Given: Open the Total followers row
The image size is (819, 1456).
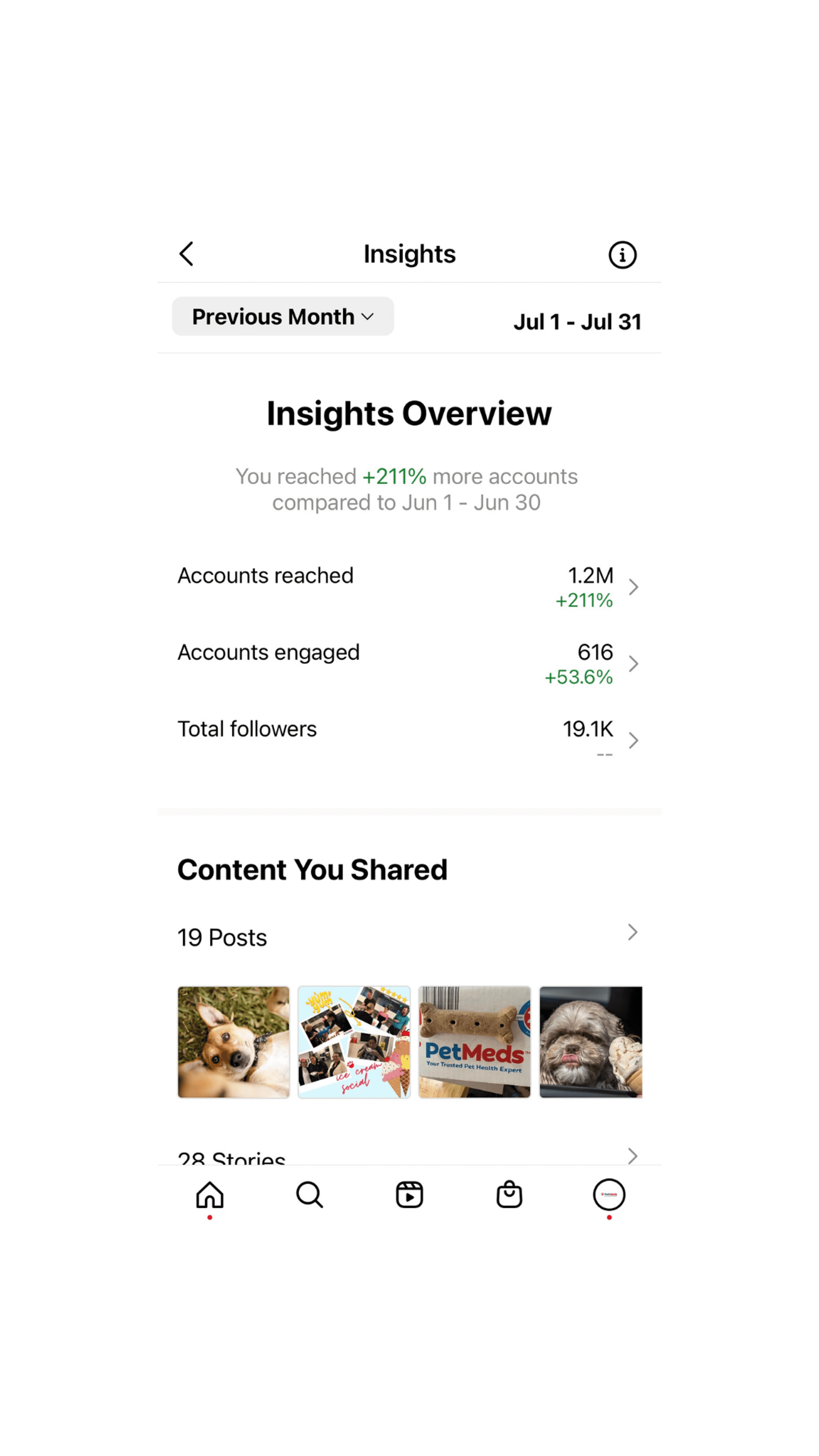Looking at the screenshot, I should click(x=409, y=740).
